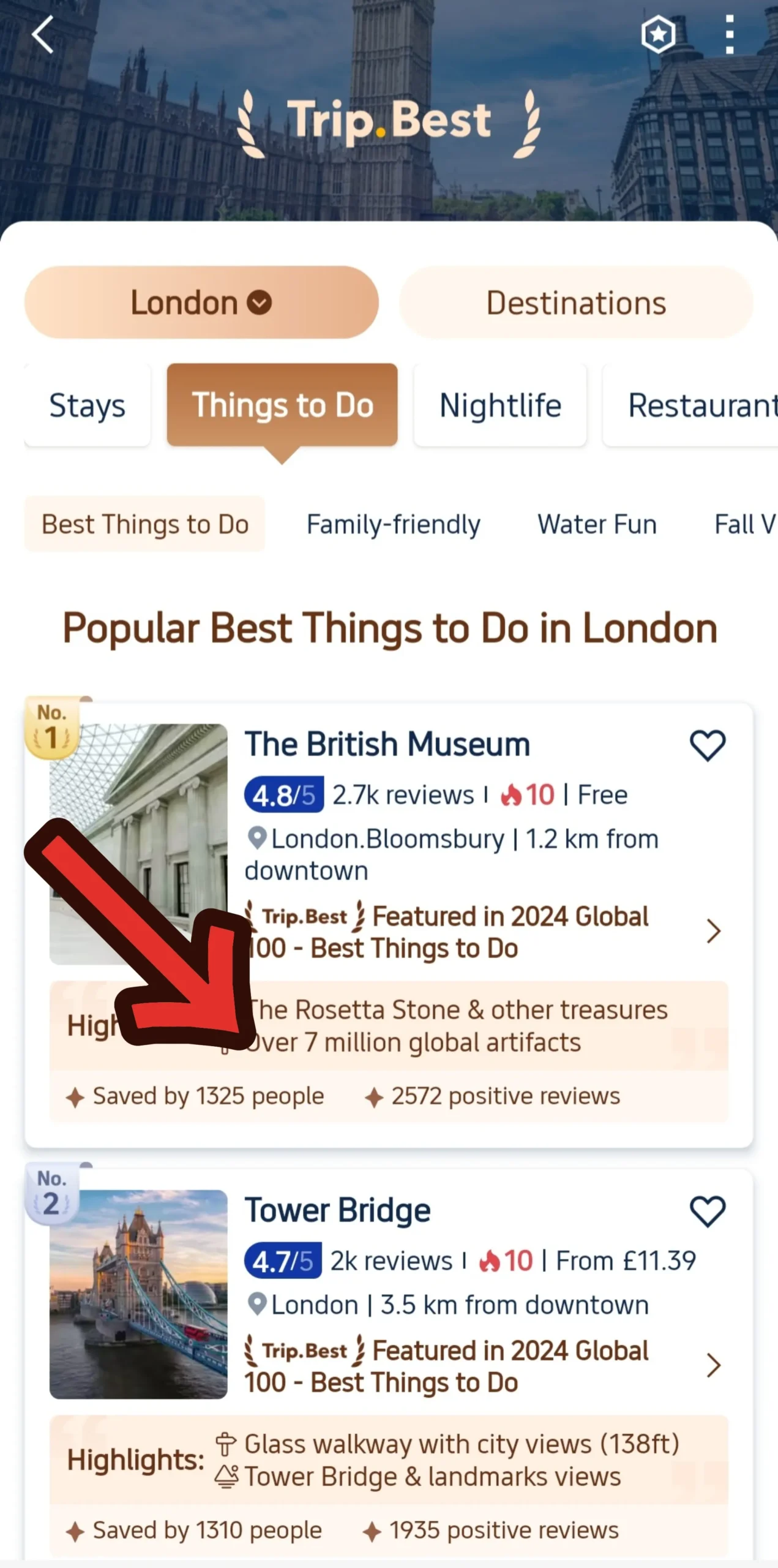Choose the Best Things to Do filter
The height and width of the screenshot is (1568, 778).
click(145, 524)
